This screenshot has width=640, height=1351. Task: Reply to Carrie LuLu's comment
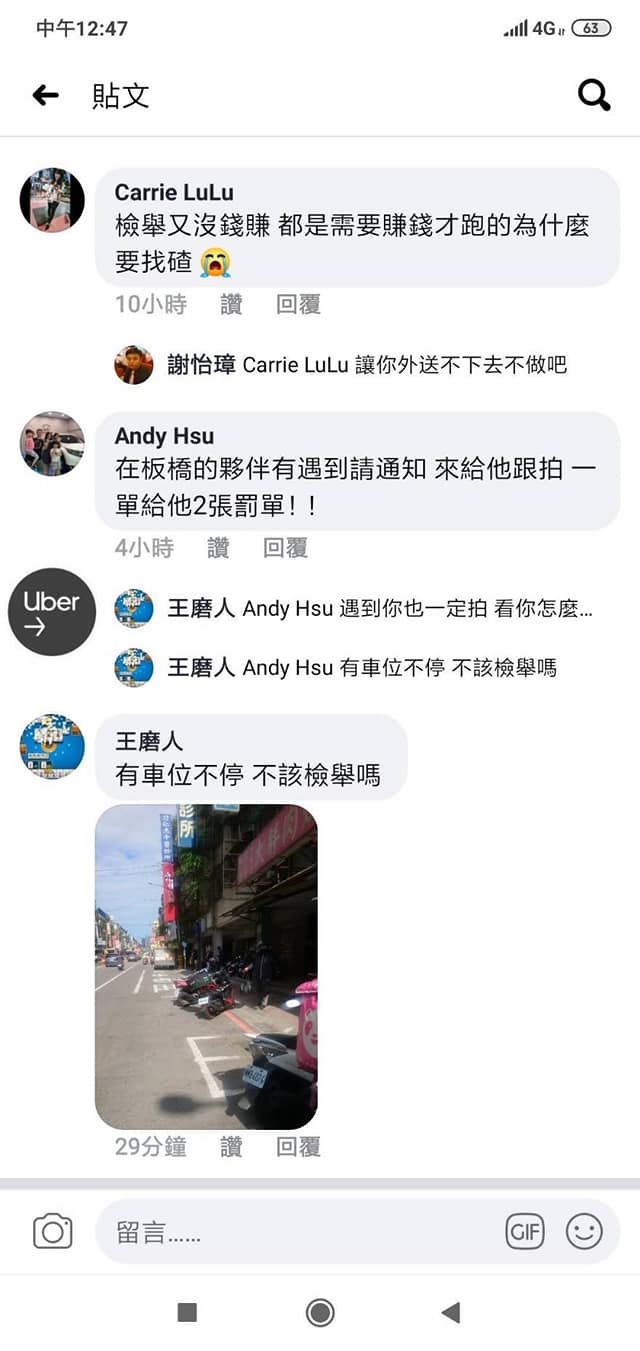click(298, 304)
